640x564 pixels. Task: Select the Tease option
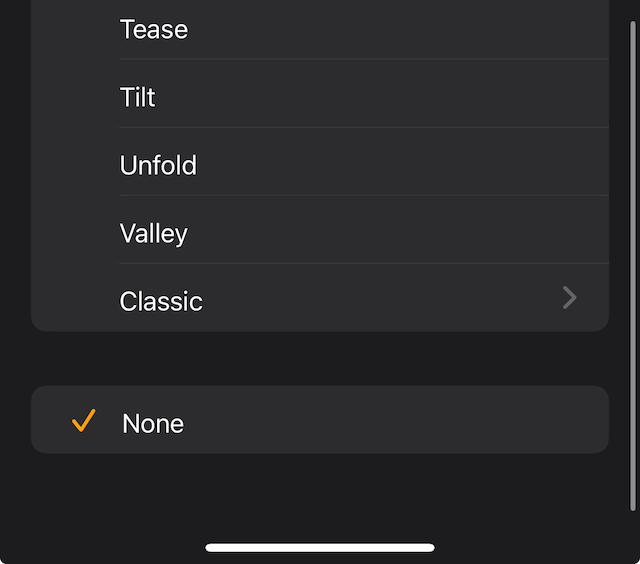click(x=154, y=30)
